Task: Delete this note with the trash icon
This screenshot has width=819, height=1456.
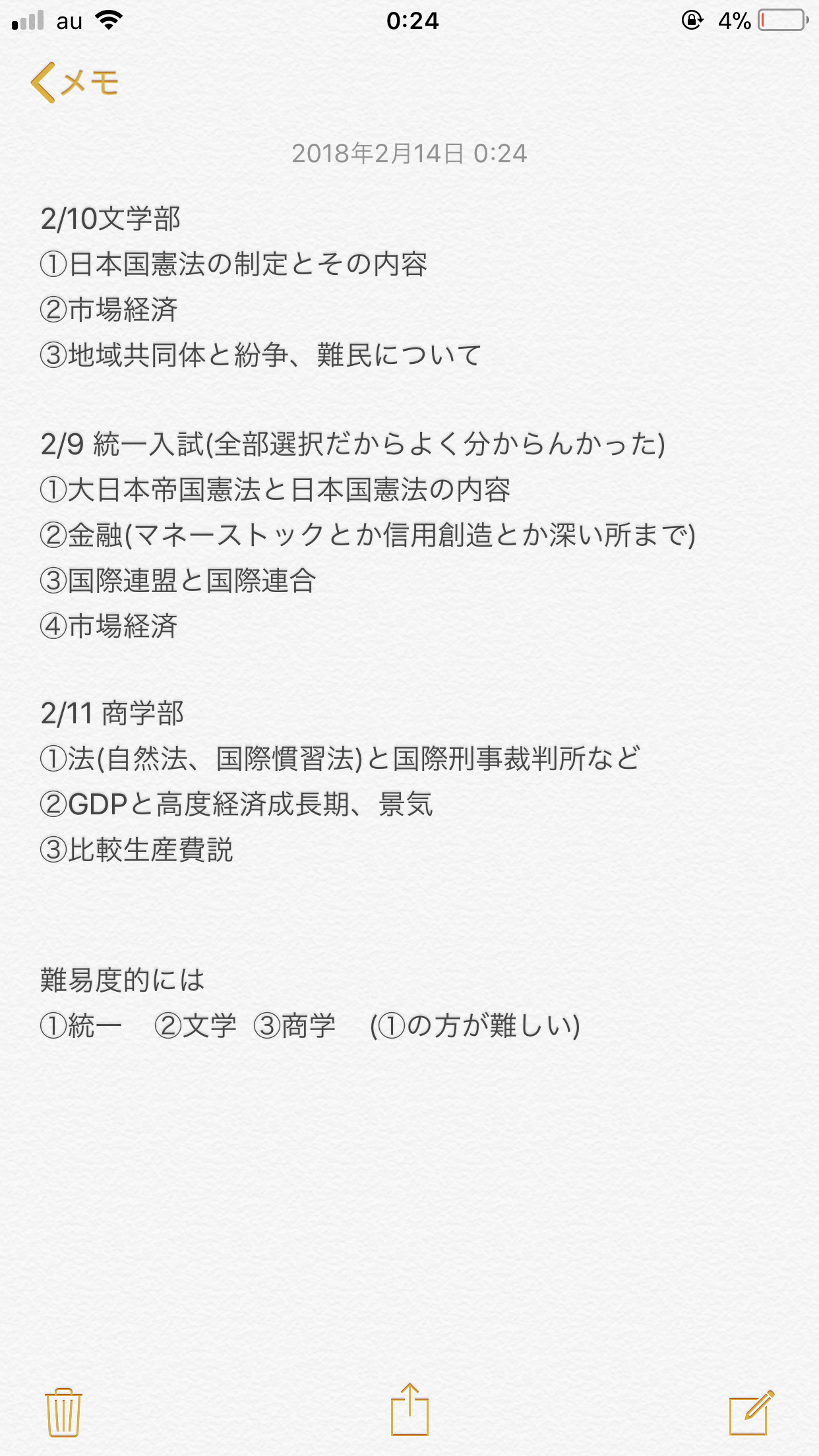Action: 63,1412
